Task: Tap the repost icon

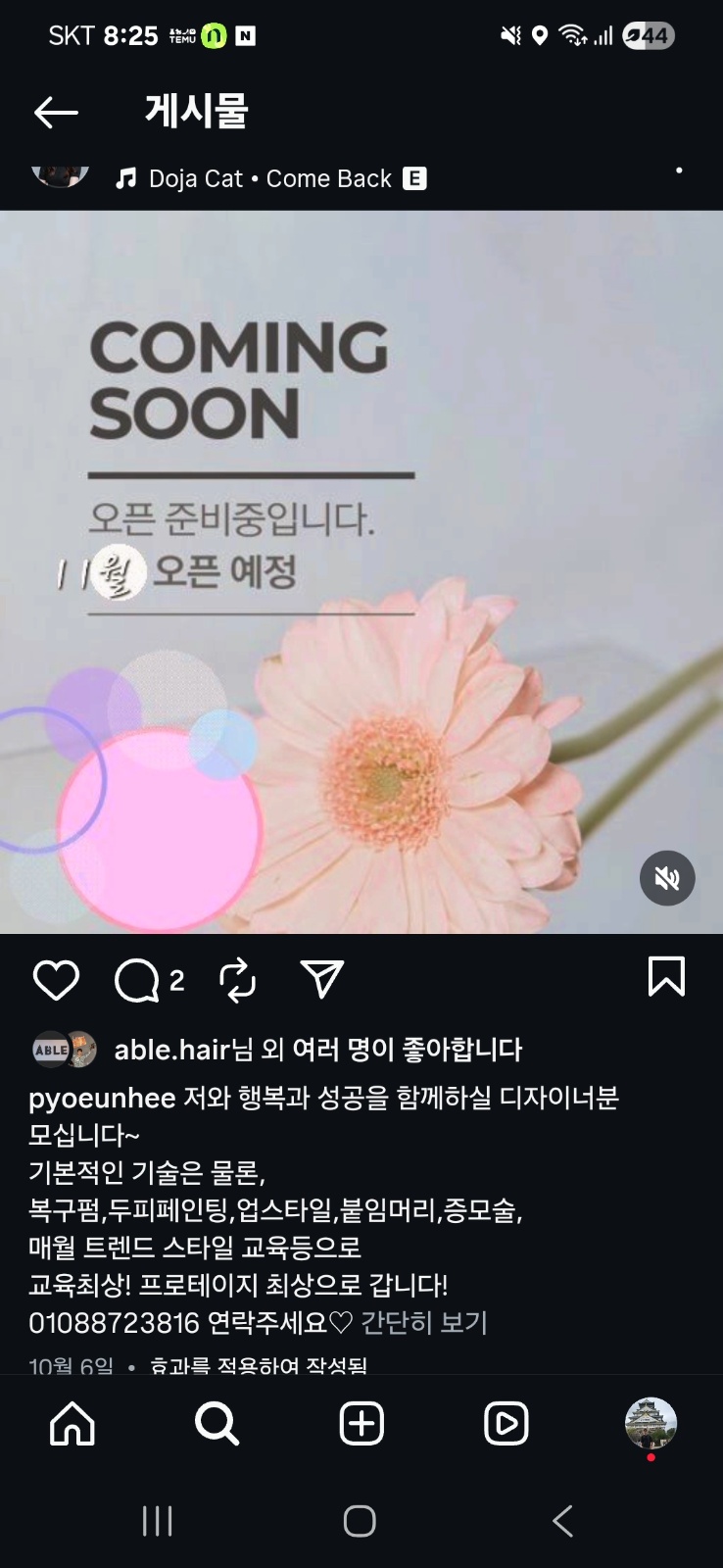Action: point(235,978)
